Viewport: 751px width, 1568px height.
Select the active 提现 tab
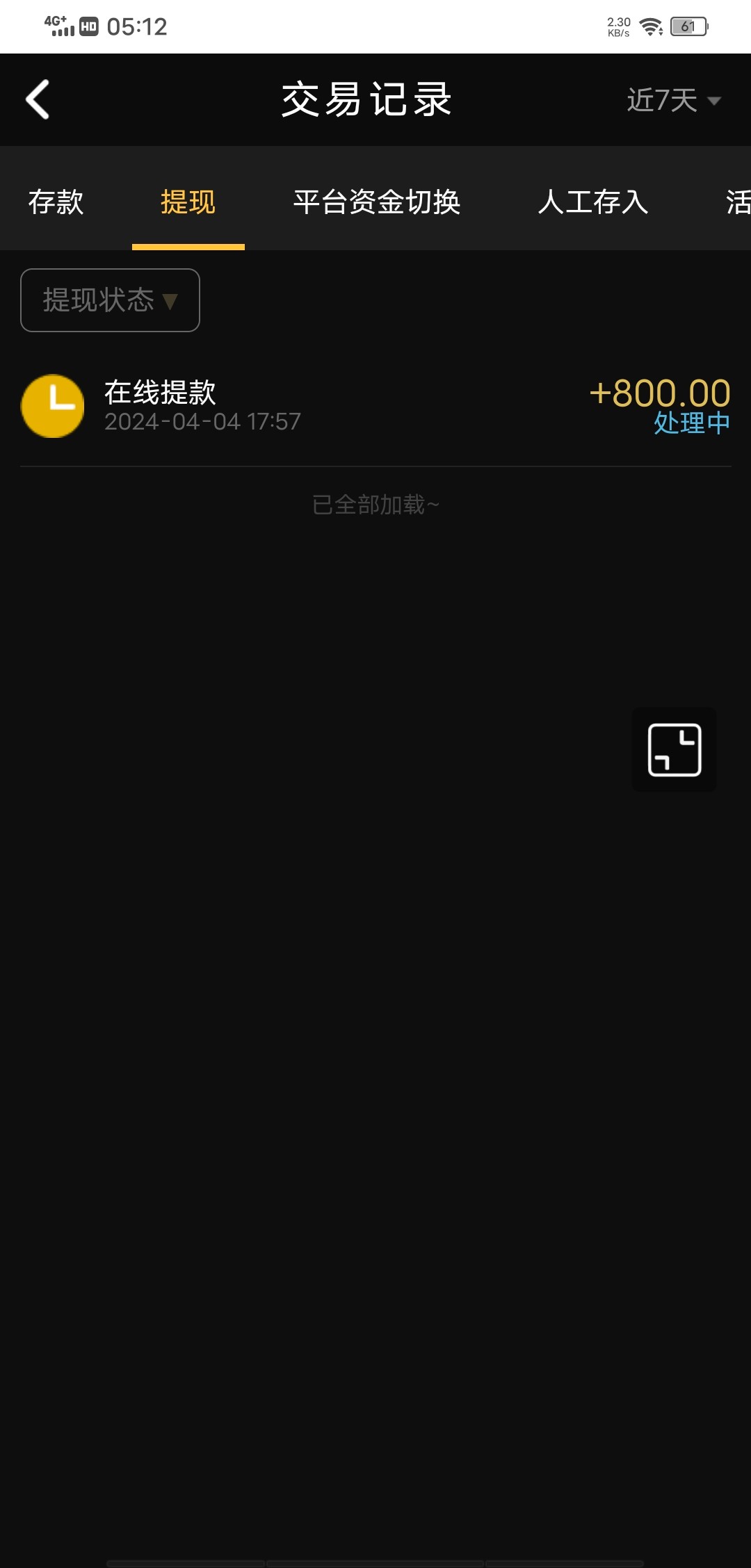click(x=188, y=203)
